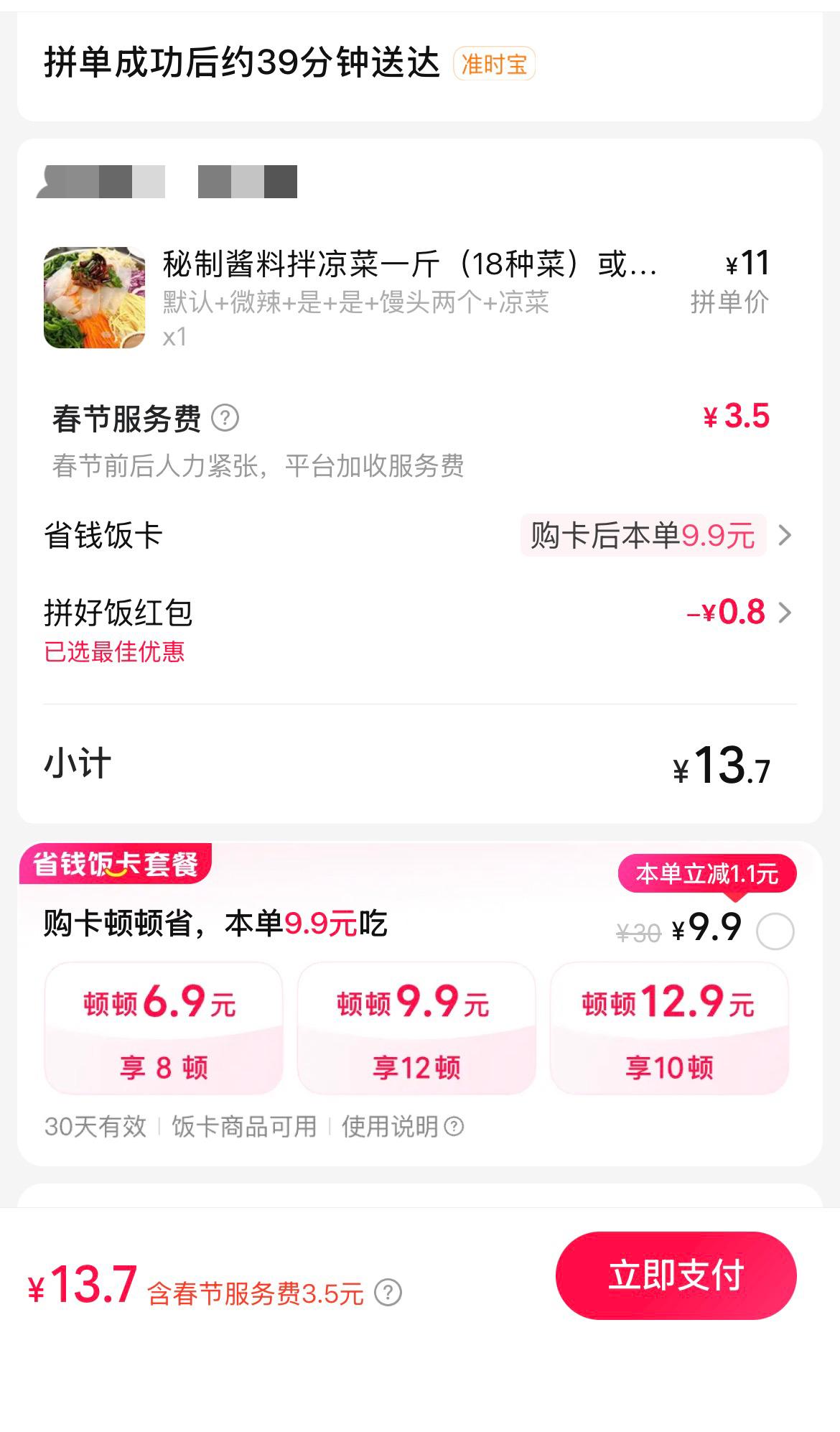Tap the 使用说明 question mark icon

[454, 1128]
